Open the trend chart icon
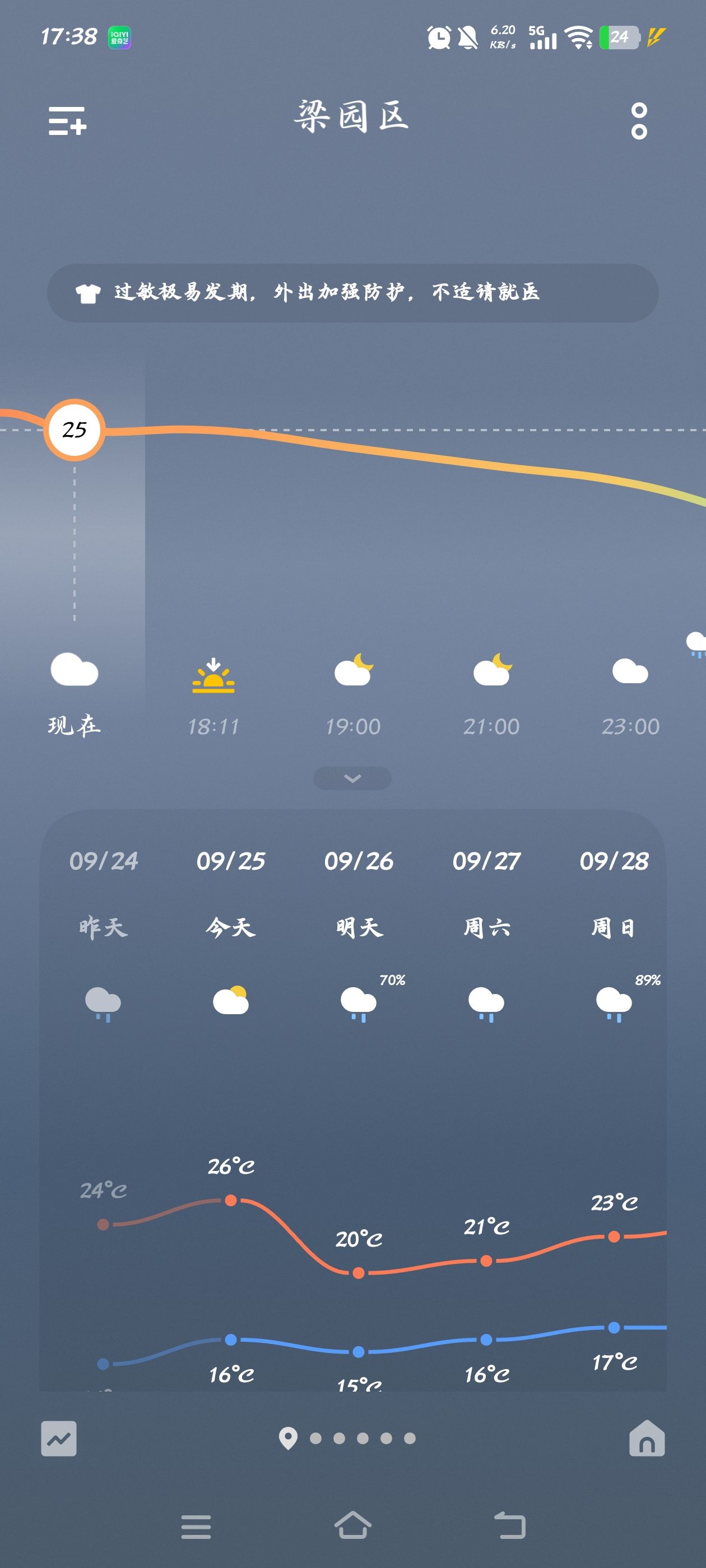 (x=59, y=1438)
